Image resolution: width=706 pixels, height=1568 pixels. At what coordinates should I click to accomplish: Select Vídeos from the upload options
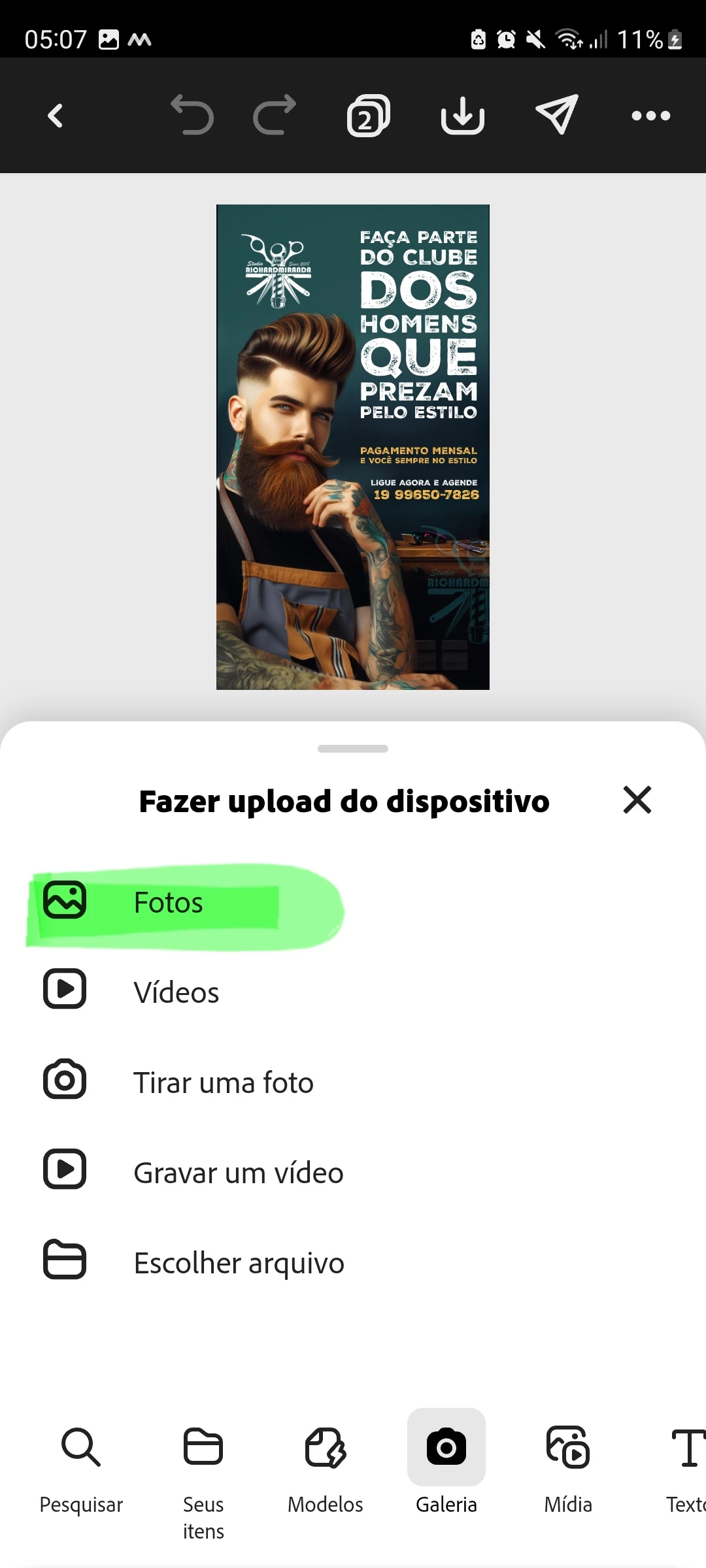176,992
